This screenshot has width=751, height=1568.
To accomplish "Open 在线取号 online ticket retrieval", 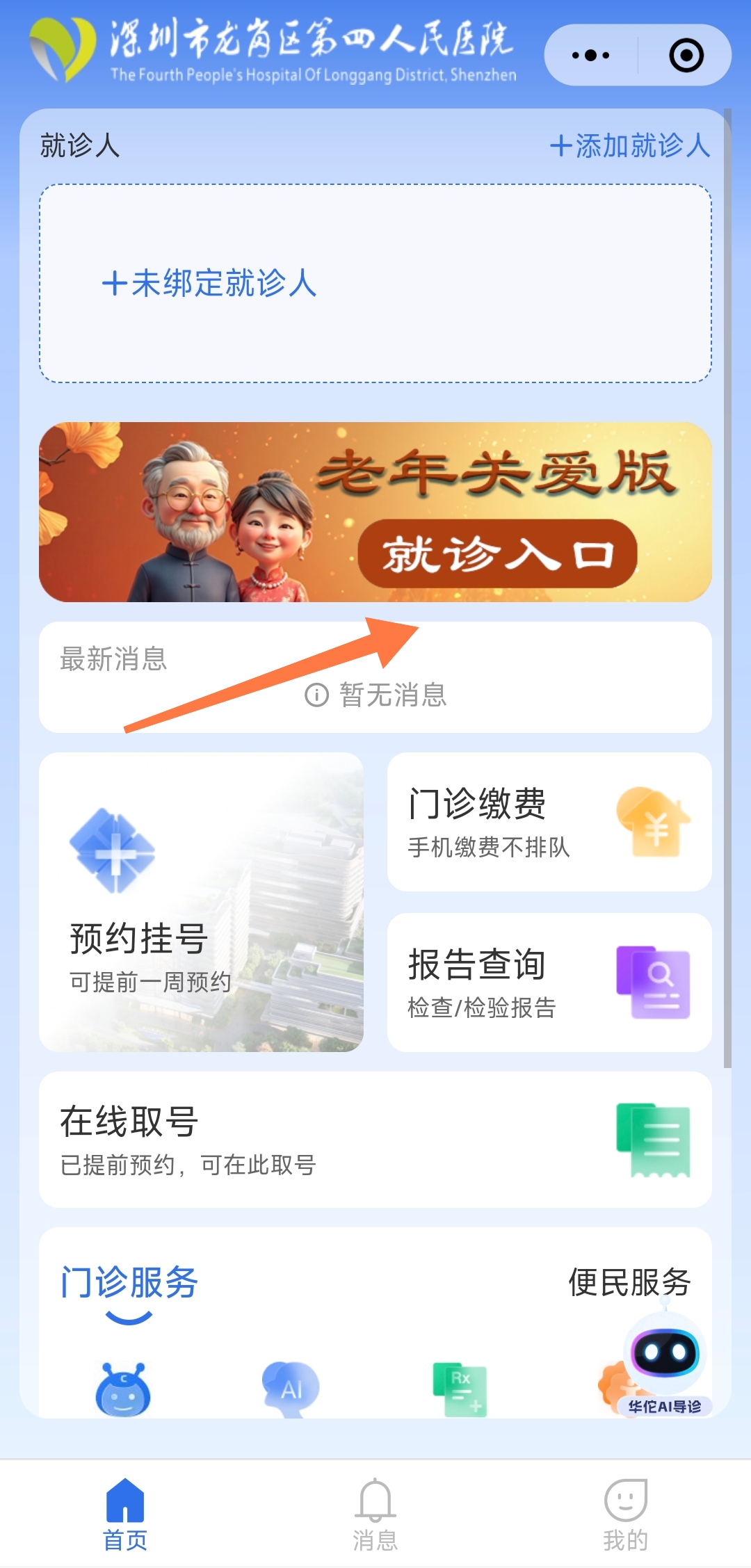I will pyautogui.click(x=375, y=1140).
